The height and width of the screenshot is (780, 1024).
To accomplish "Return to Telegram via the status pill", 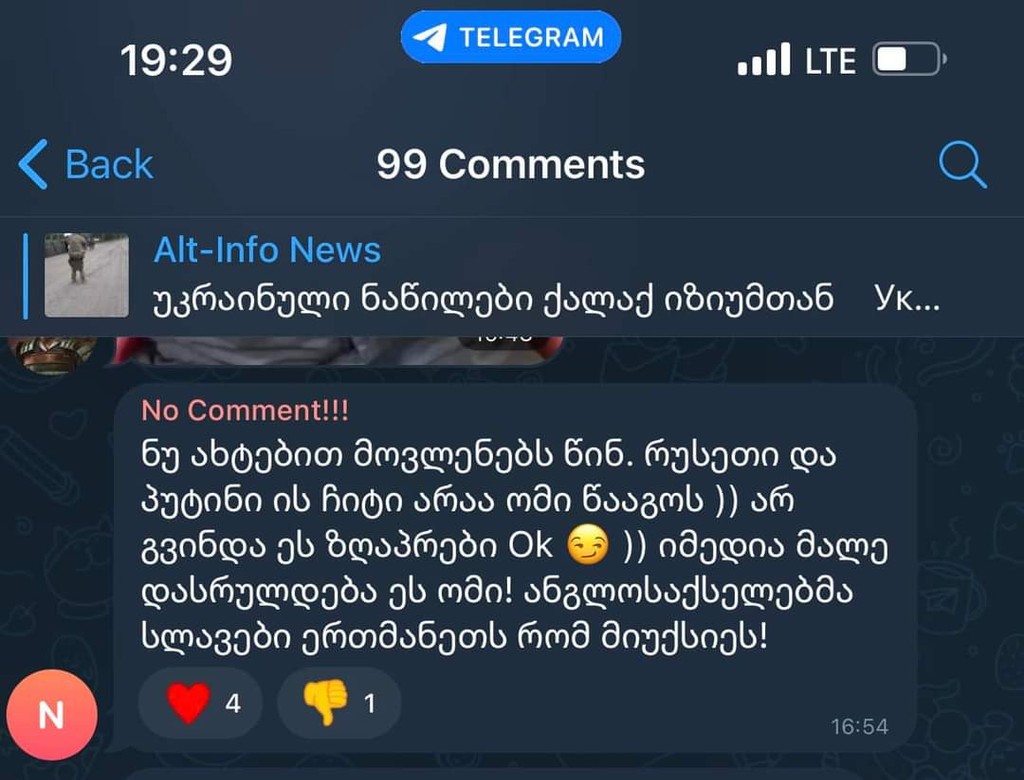I will pyautogui.click(x=511, y=38).
